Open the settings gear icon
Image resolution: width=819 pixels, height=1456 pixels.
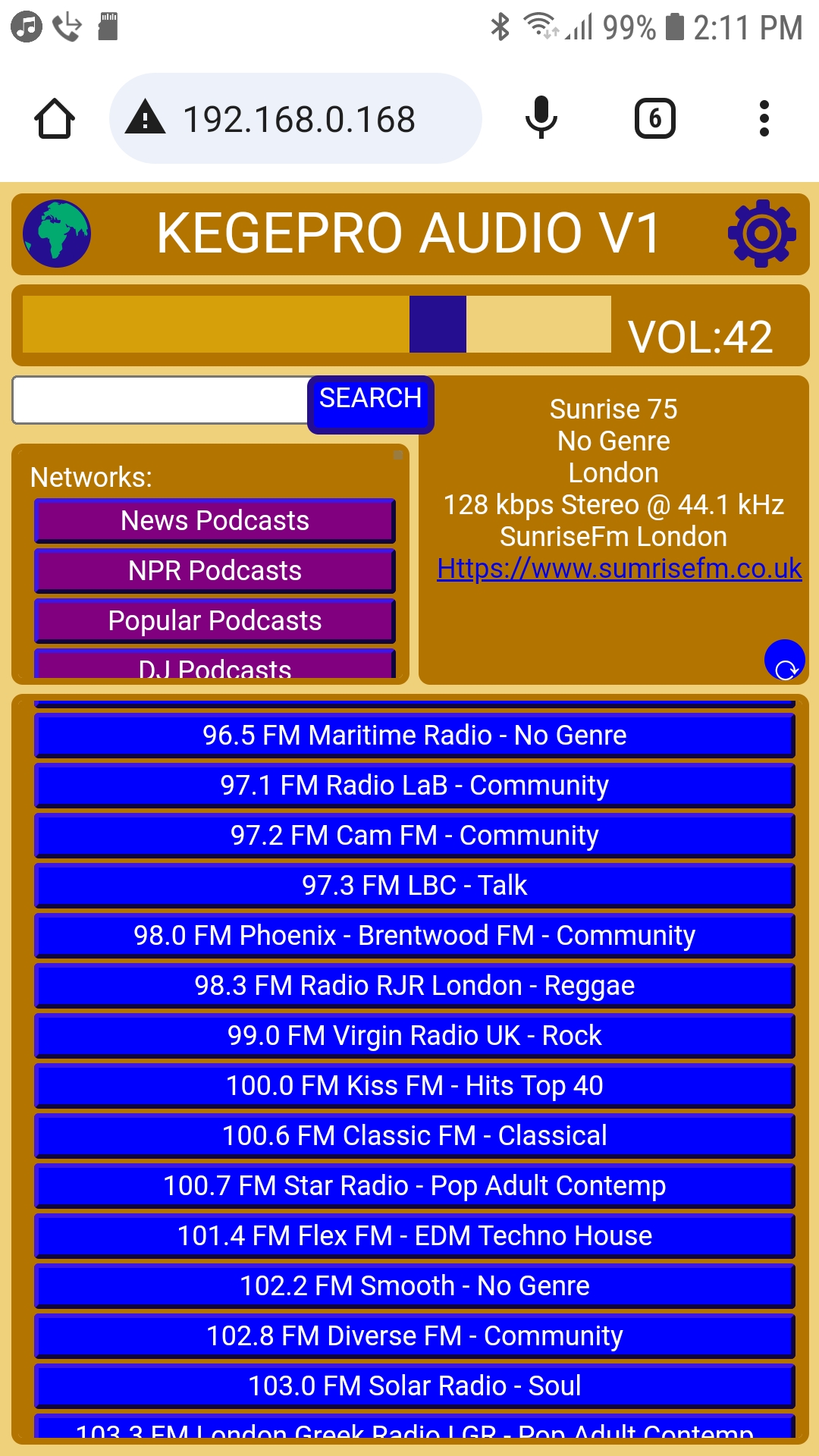[x=761, y=234]
